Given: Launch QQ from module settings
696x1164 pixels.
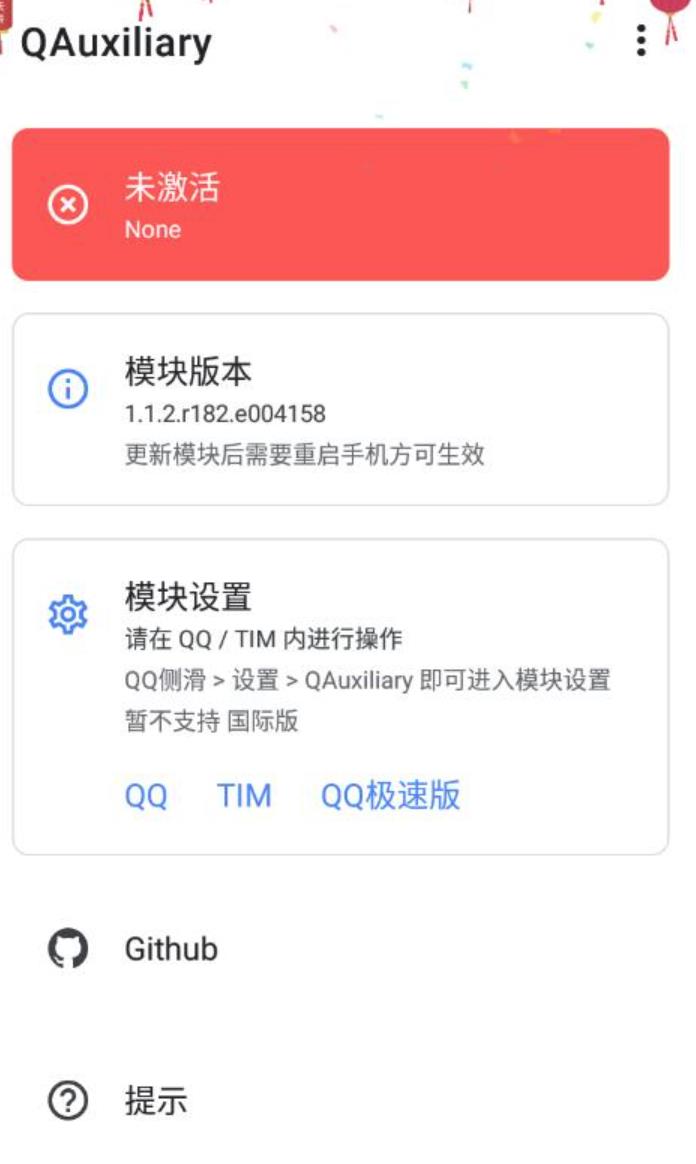Looking at the screenshot, I should 146,796.
